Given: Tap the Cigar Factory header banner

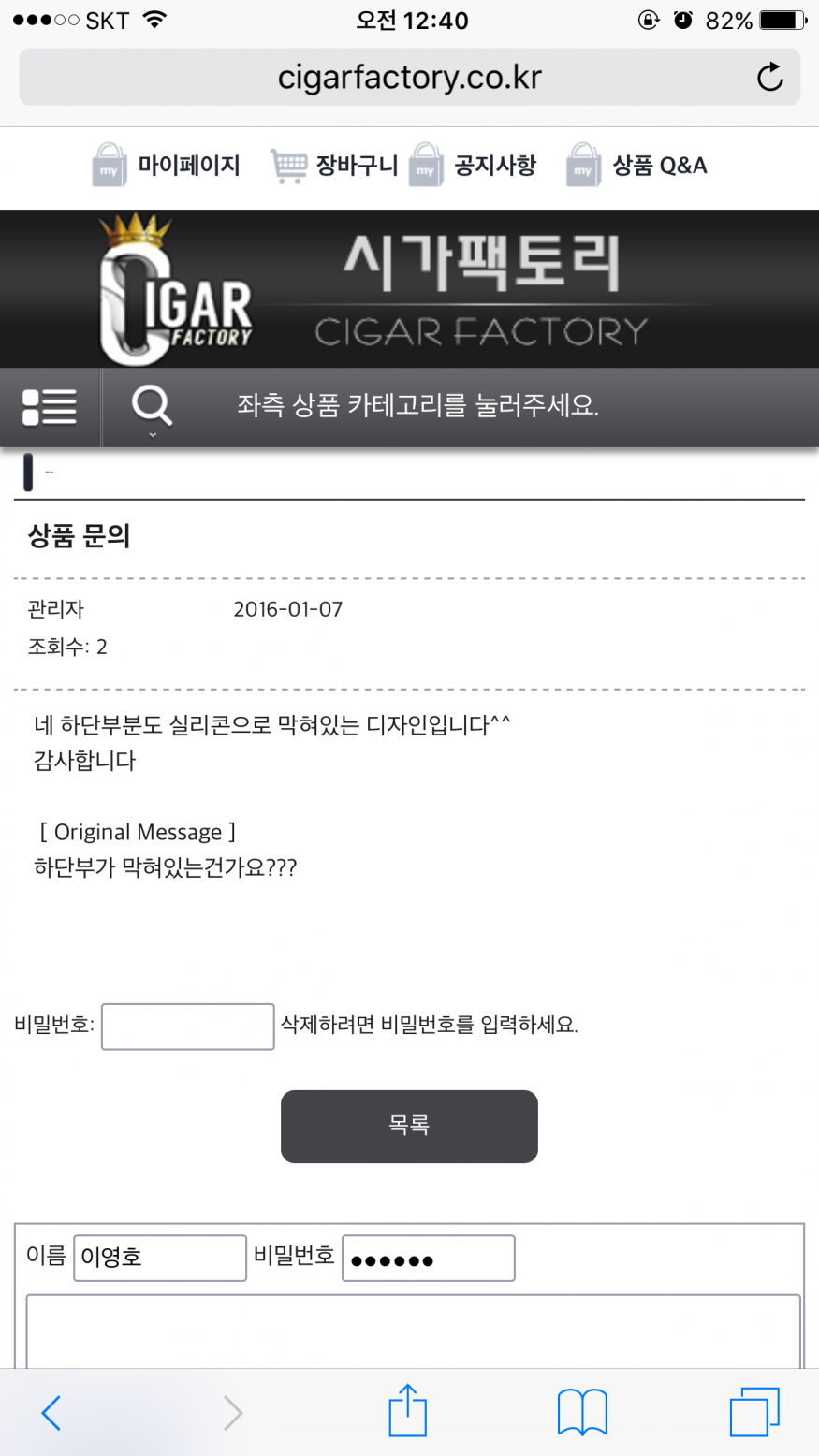Looking at the screenshot, I should [x=409, y=289].
